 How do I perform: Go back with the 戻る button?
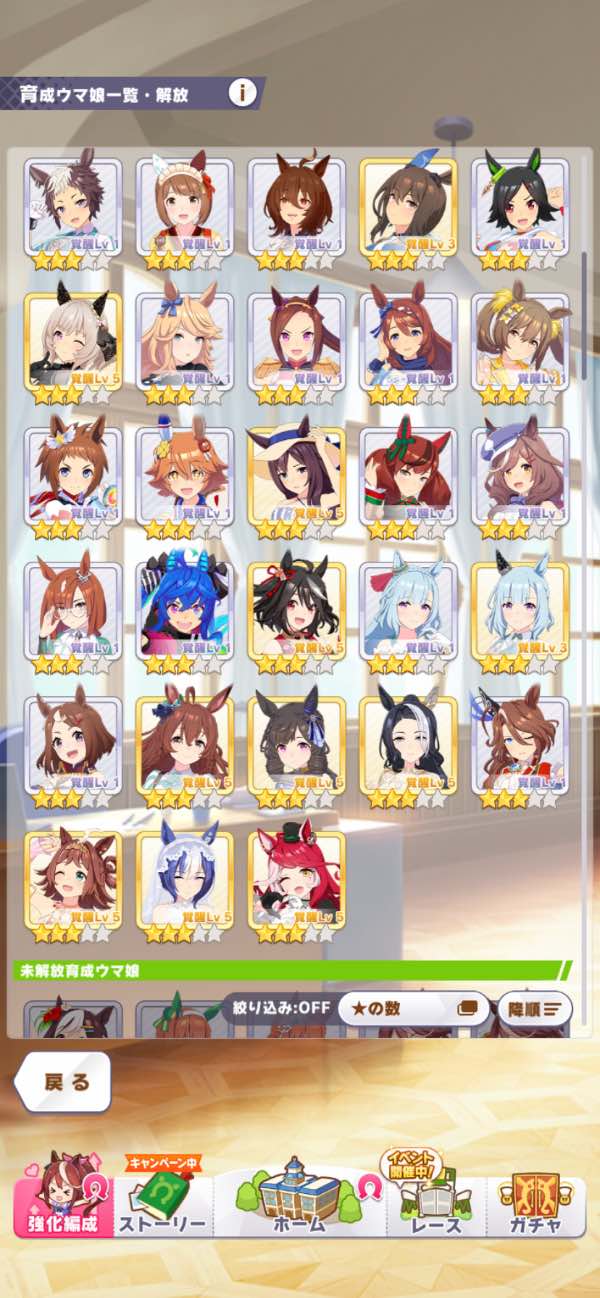64,1082
